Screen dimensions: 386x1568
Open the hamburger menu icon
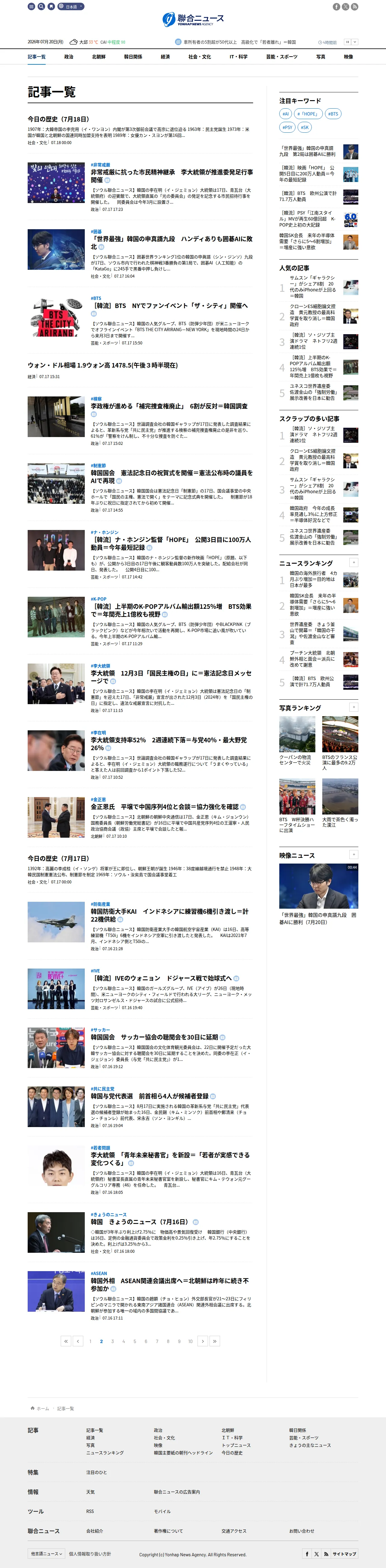pos(31,7)
